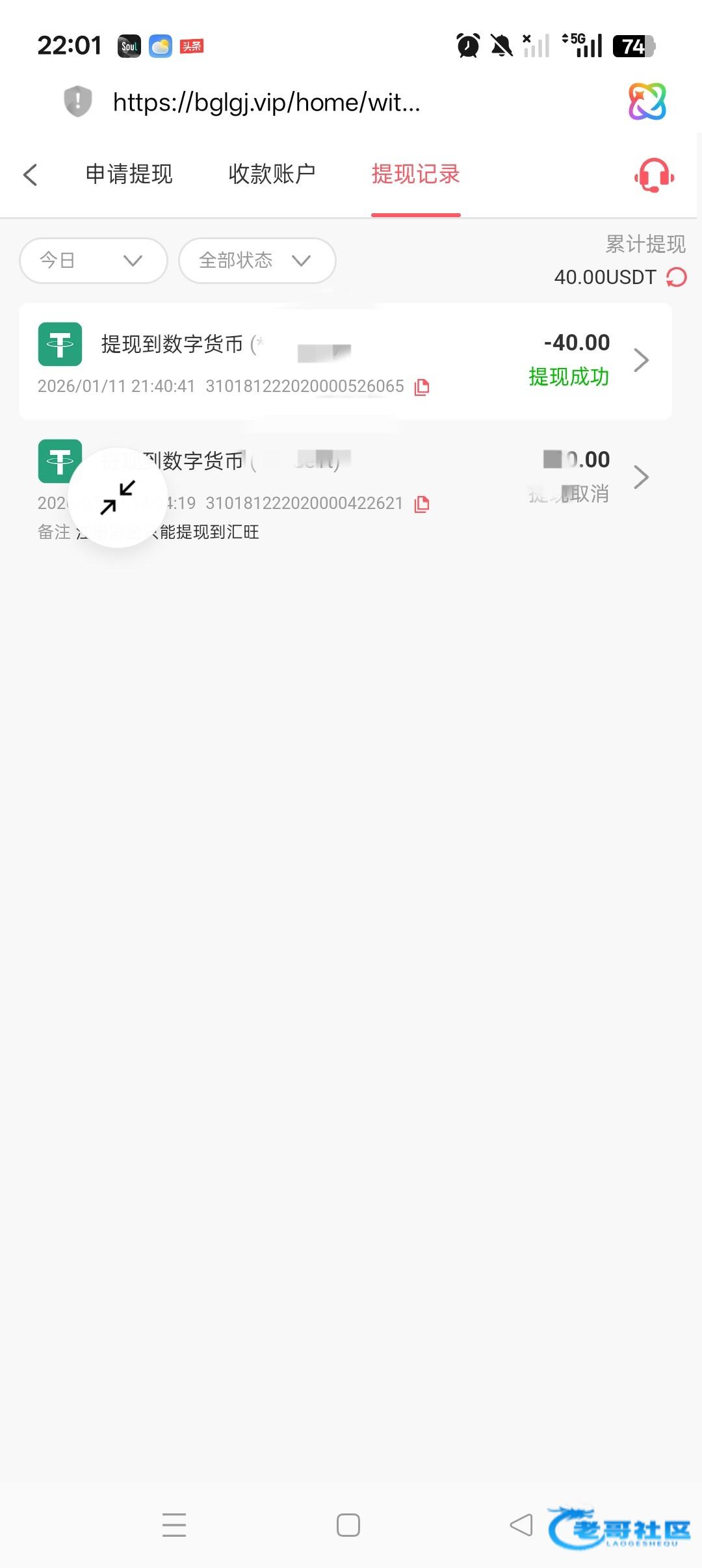Image resolution: width=702 pixels, height=1568 pixels.
Task: Contact customer service via headset icon
Action: 653,176
